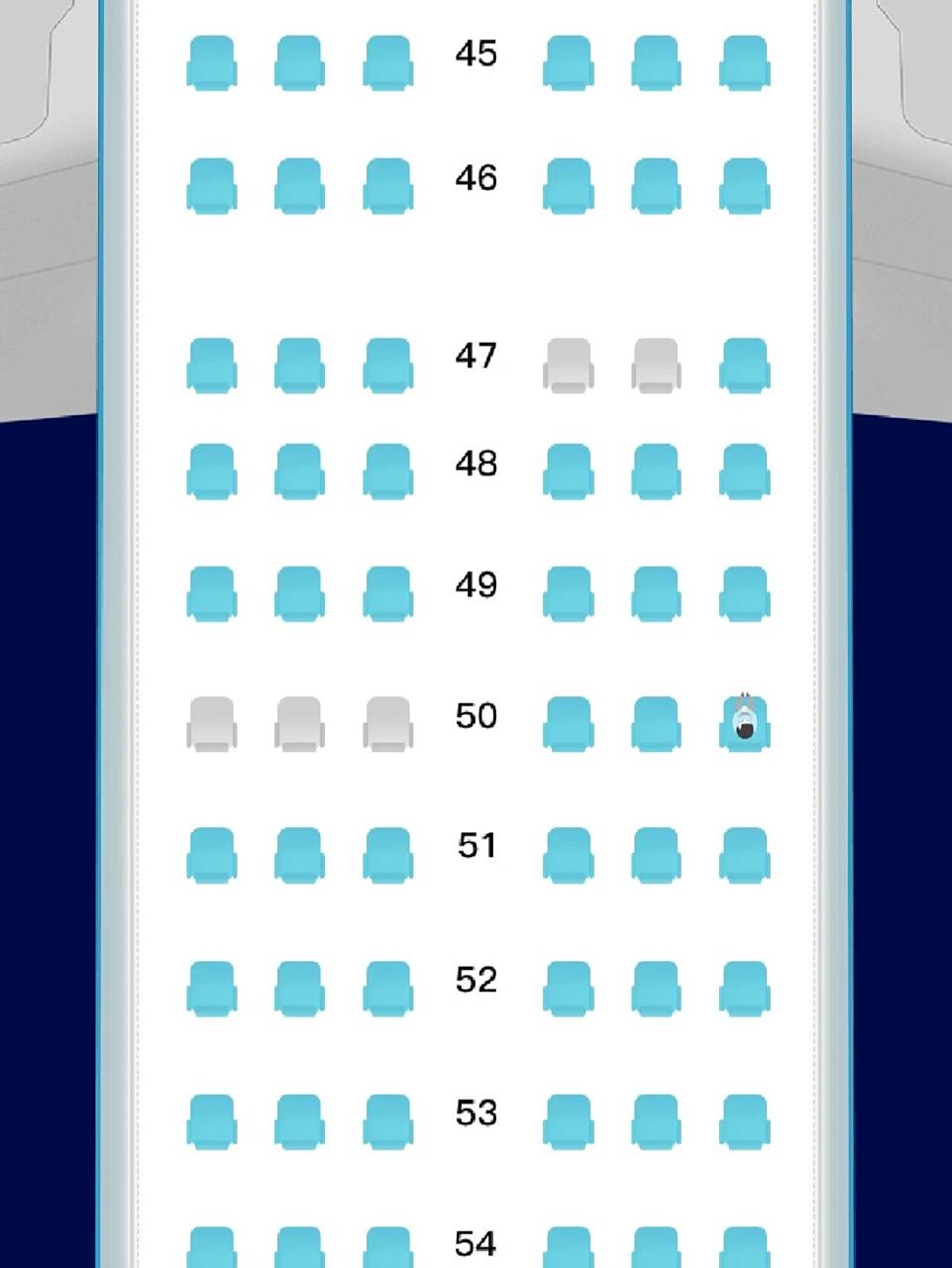The image size is (952, 1268).
Task: Select the left aisle seat in row 53
Action: 387,1121
